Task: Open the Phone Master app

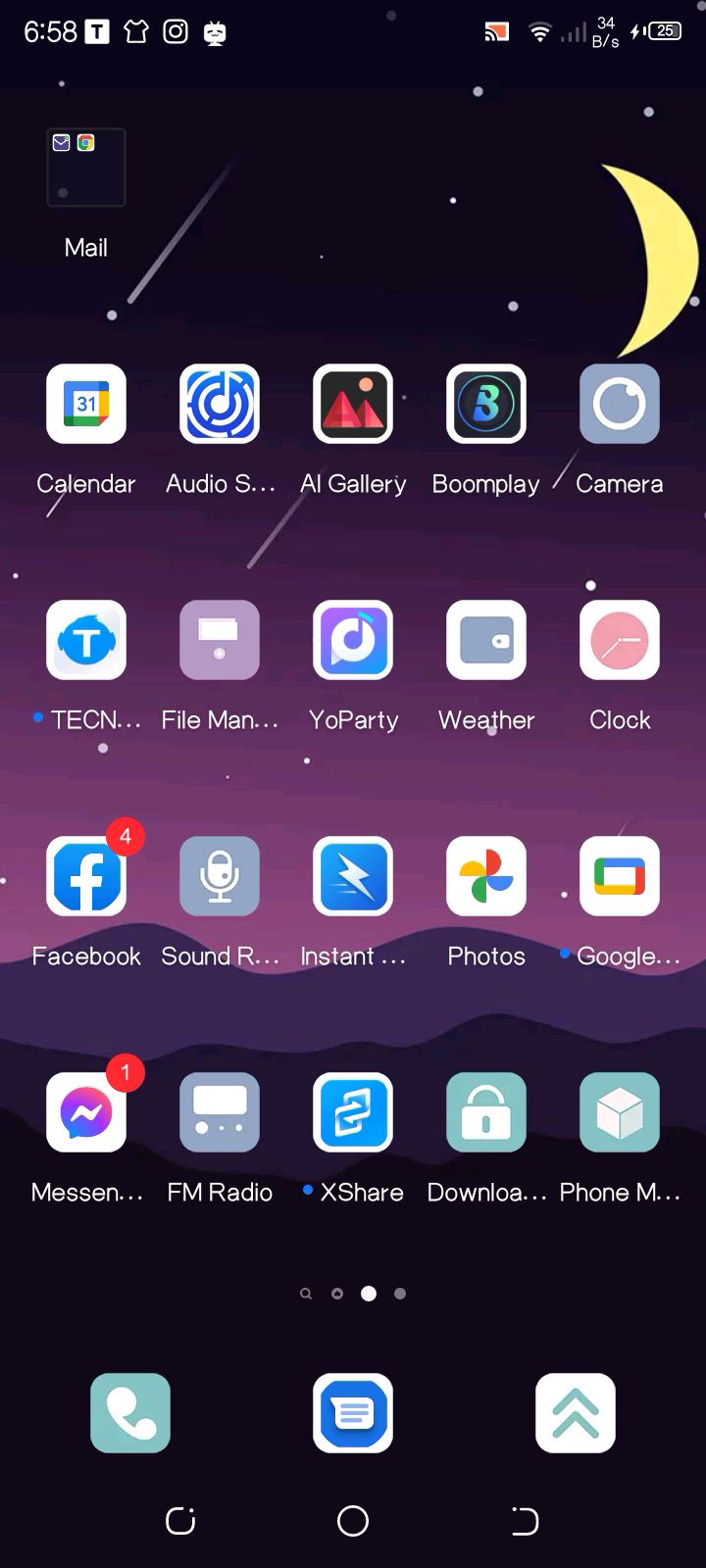Action: tap(620, 1112)
